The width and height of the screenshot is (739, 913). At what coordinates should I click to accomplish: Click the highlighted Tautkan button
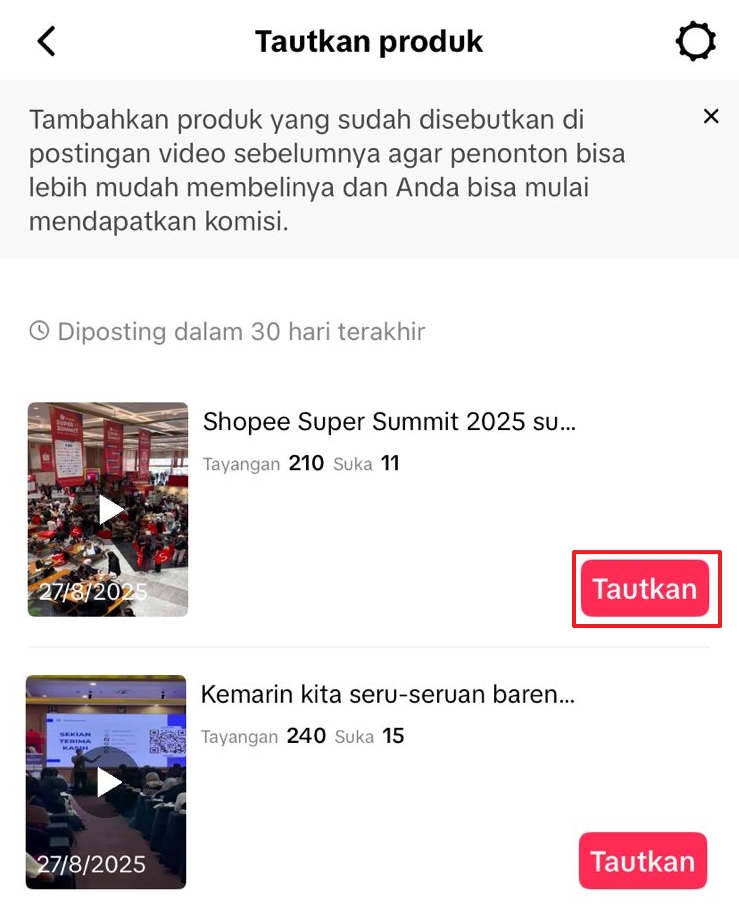pos(645,589)
